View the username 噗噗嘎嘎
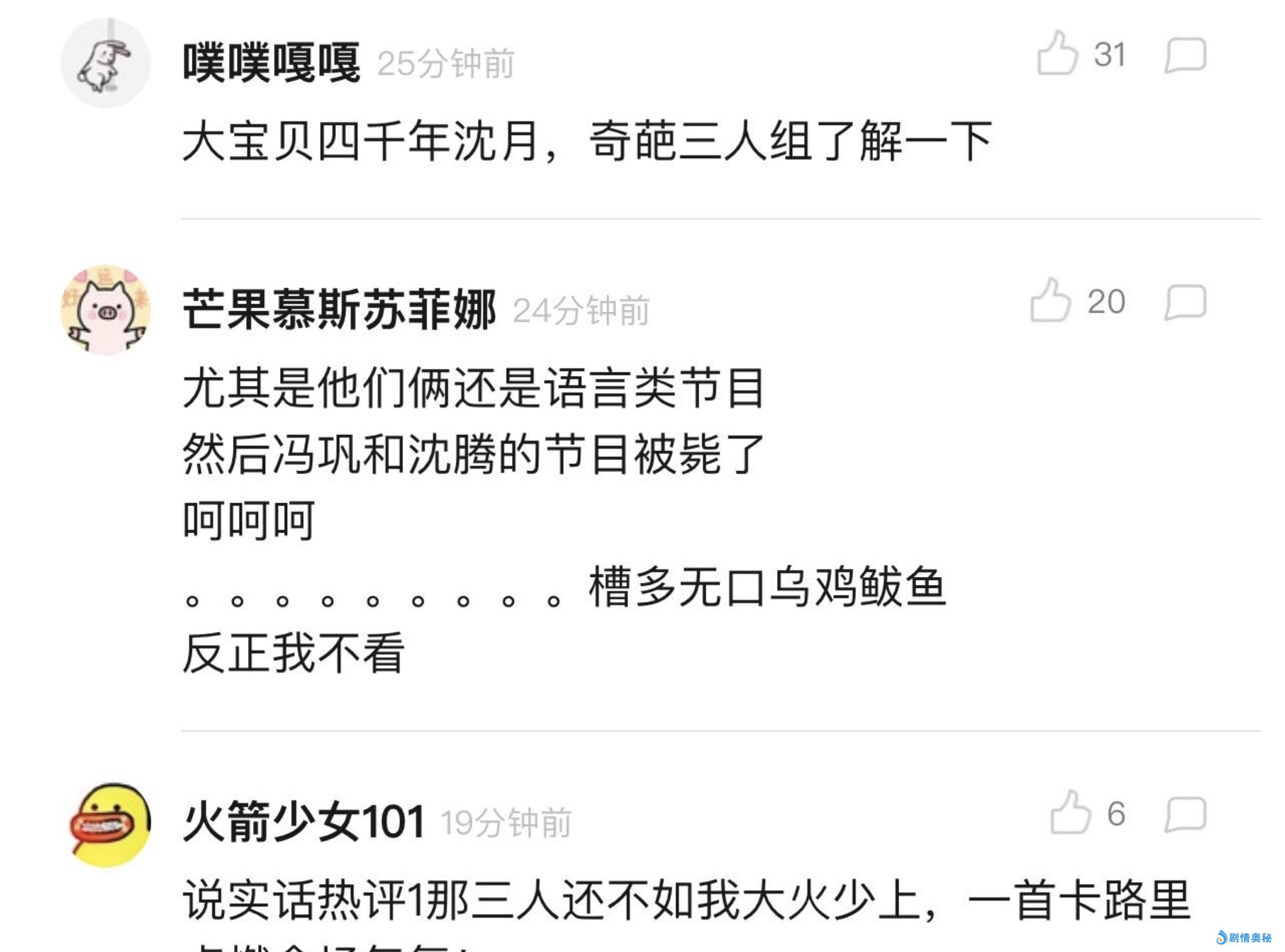1285x952 pixels. pyautogui.click(x=271, y=63)
